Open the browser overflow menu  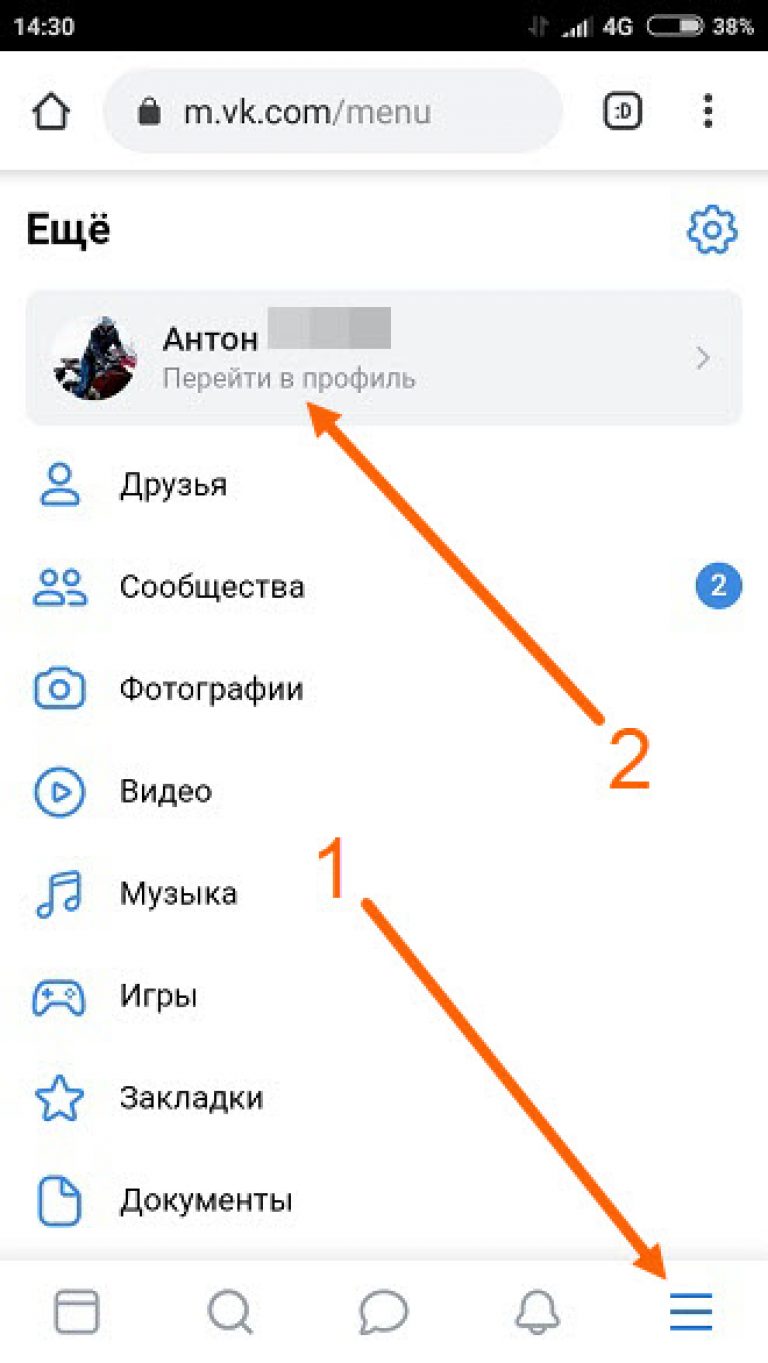click(707, 112)
